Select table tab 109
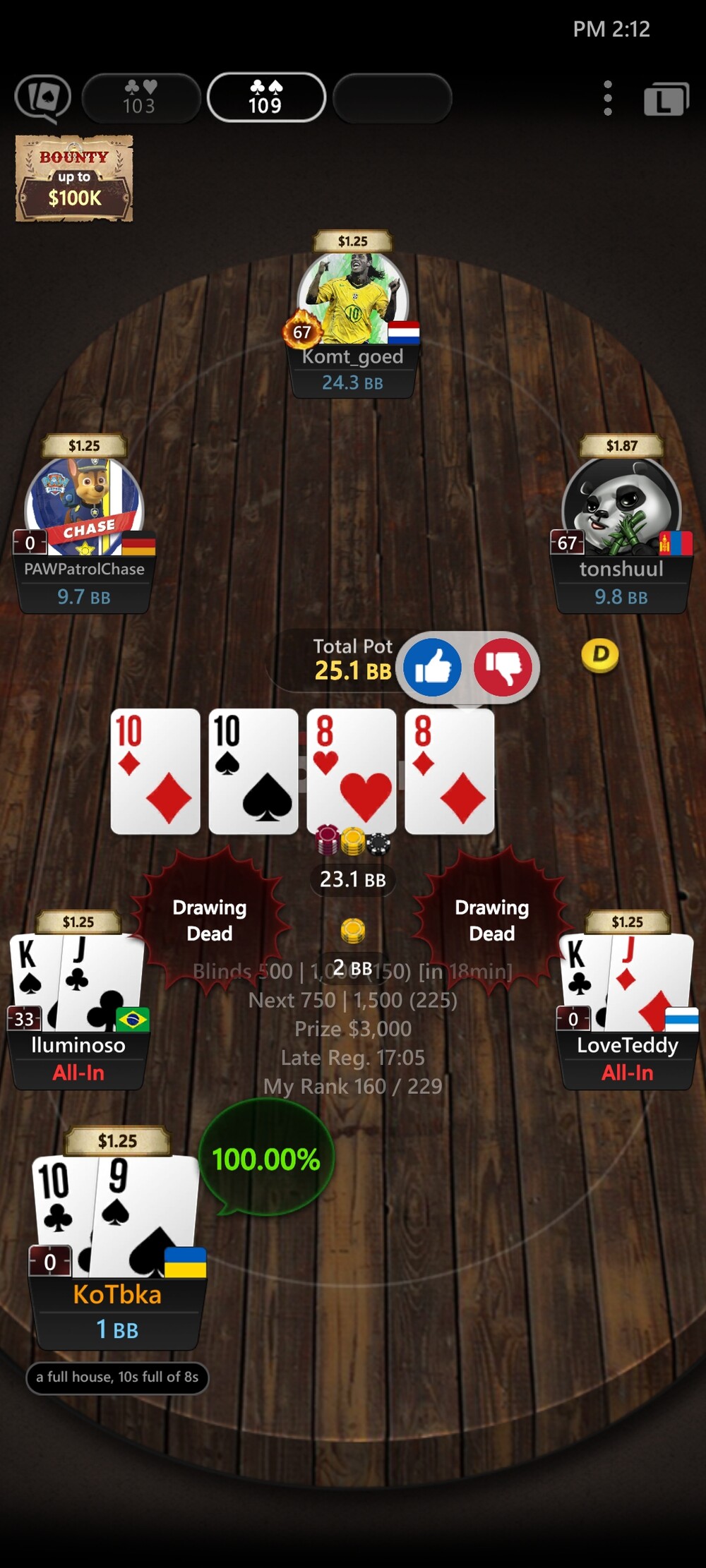This screenshot has width=706, height=1568. [x=266, y=97]
